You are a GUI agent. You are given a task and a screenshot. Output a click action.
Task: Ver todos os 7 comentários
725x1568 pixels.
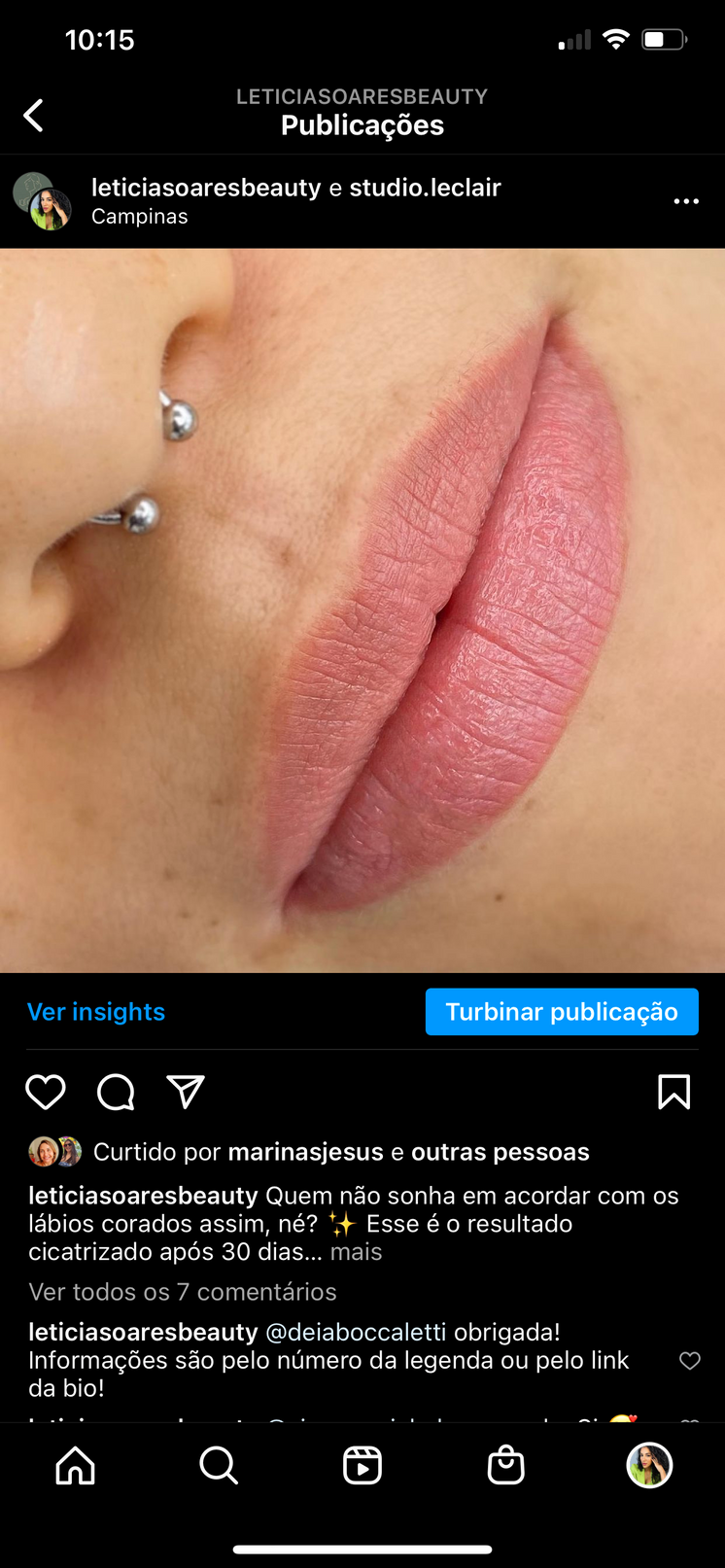coord(183,1292)
